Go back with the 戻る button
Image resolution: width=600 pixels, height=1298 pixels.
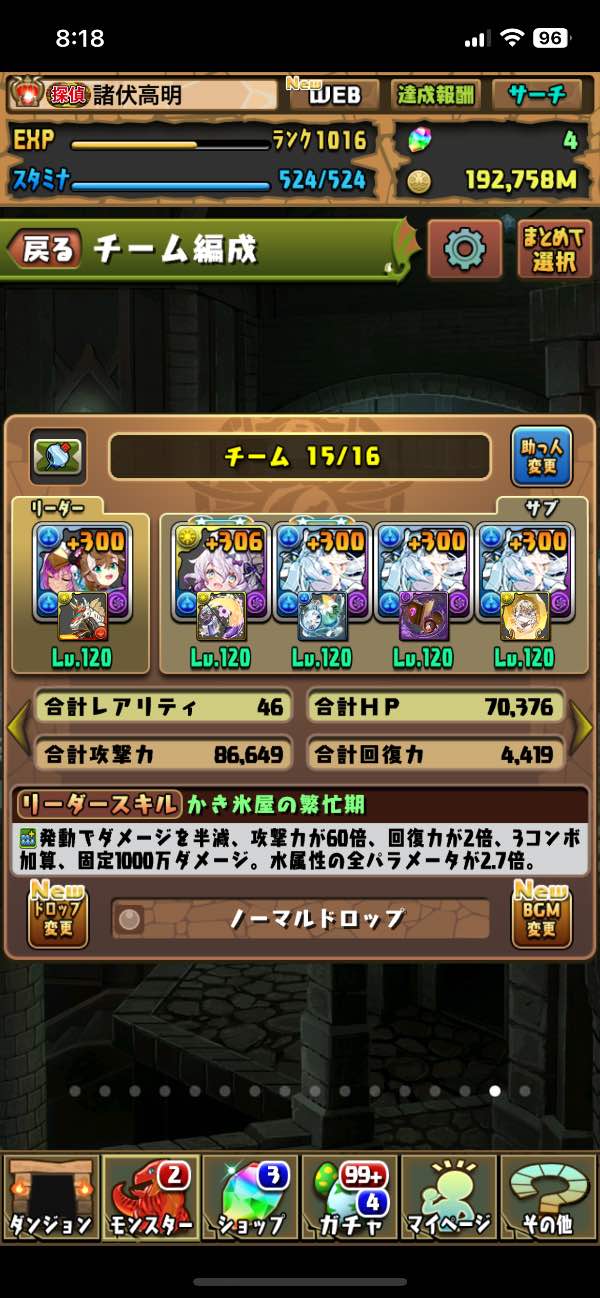(x=45, y=250)
